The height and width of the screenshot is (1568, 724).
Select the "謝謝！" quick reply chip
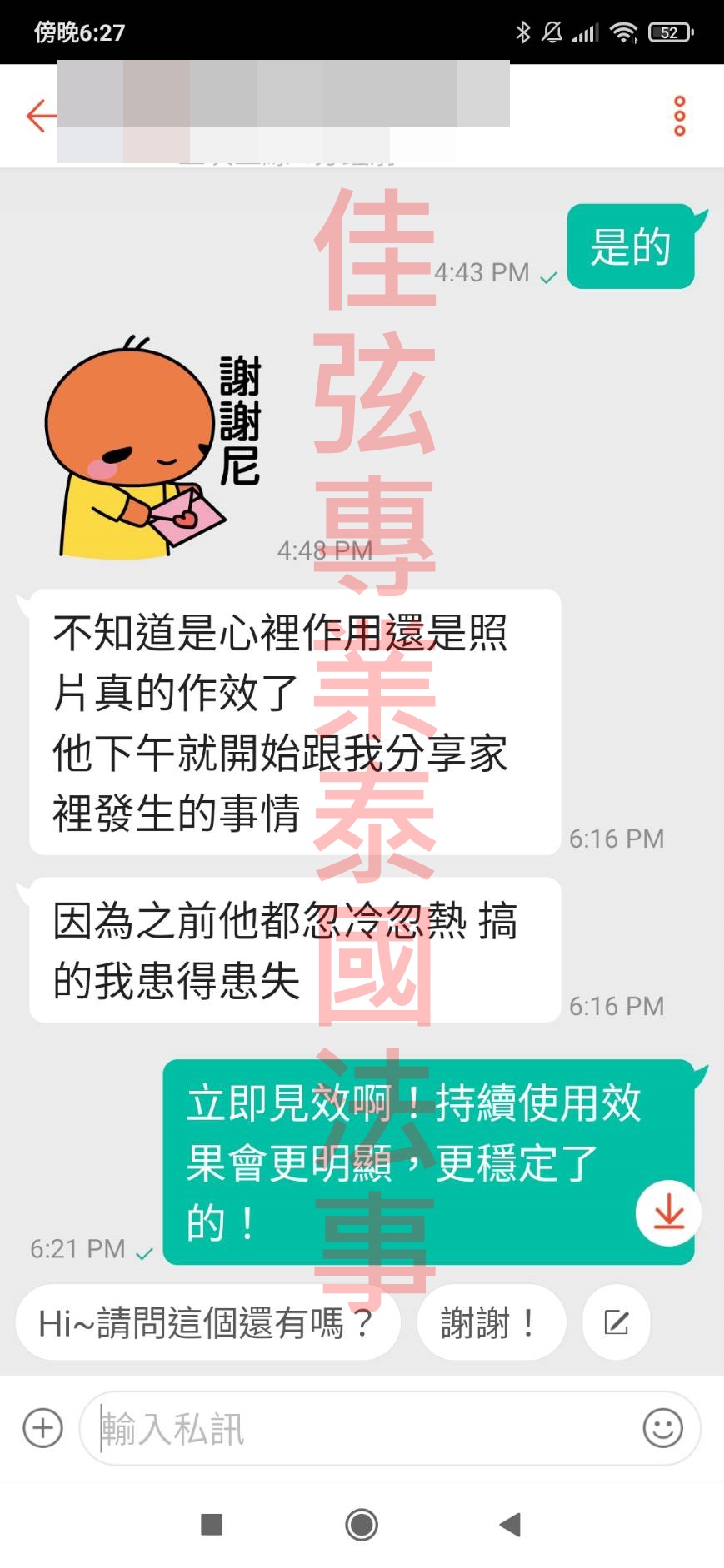[490, 1322]
